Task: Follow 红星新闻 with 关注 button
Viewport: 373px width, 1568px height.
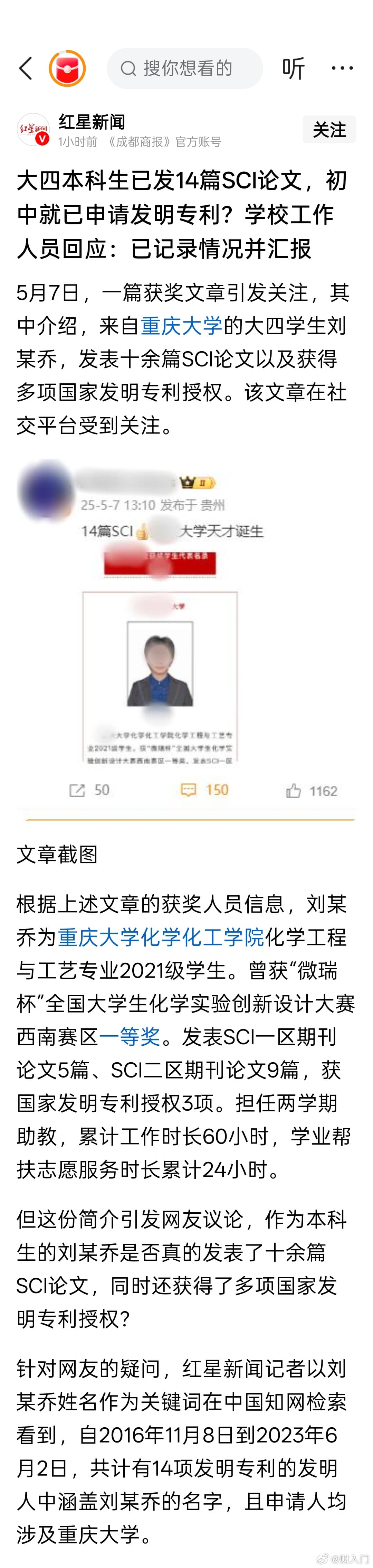Action: [328, 130]
